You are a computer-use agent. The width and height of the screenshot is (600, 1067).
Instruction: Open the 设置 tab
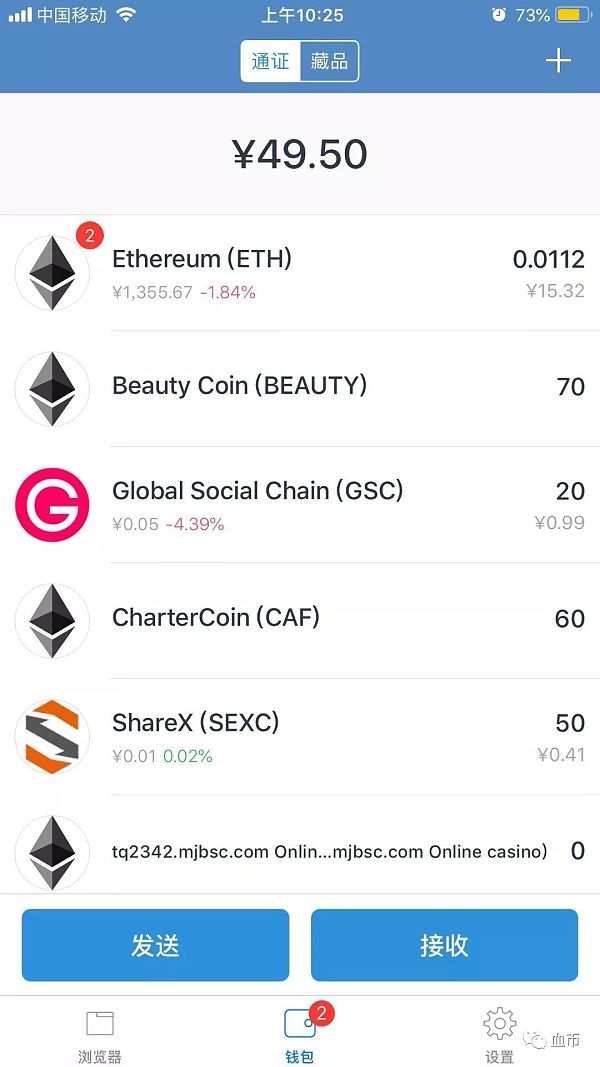point(499,1034)
